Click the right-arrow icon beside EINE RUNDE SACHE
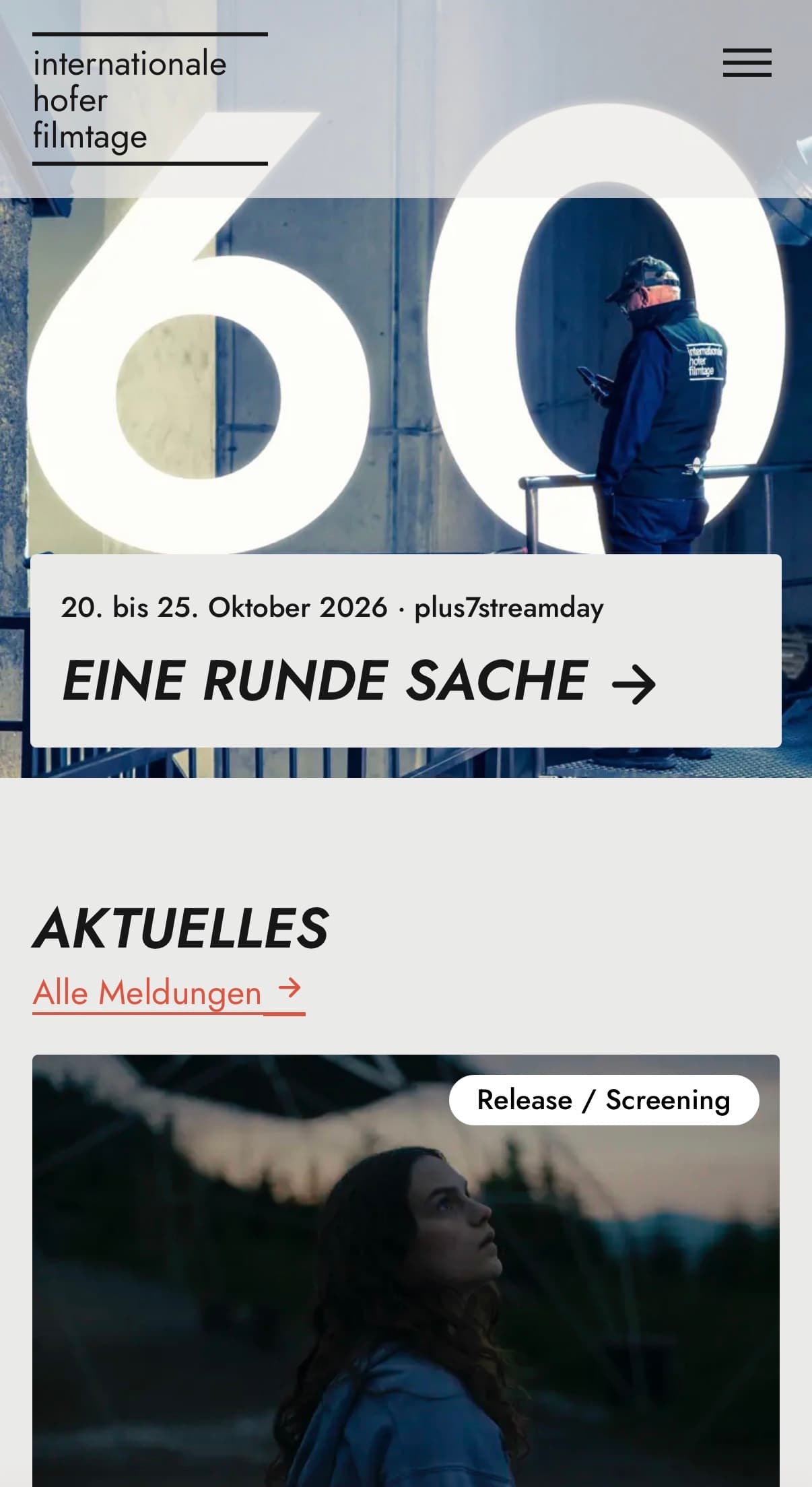The image size is (812, 1487). point(633,682)
